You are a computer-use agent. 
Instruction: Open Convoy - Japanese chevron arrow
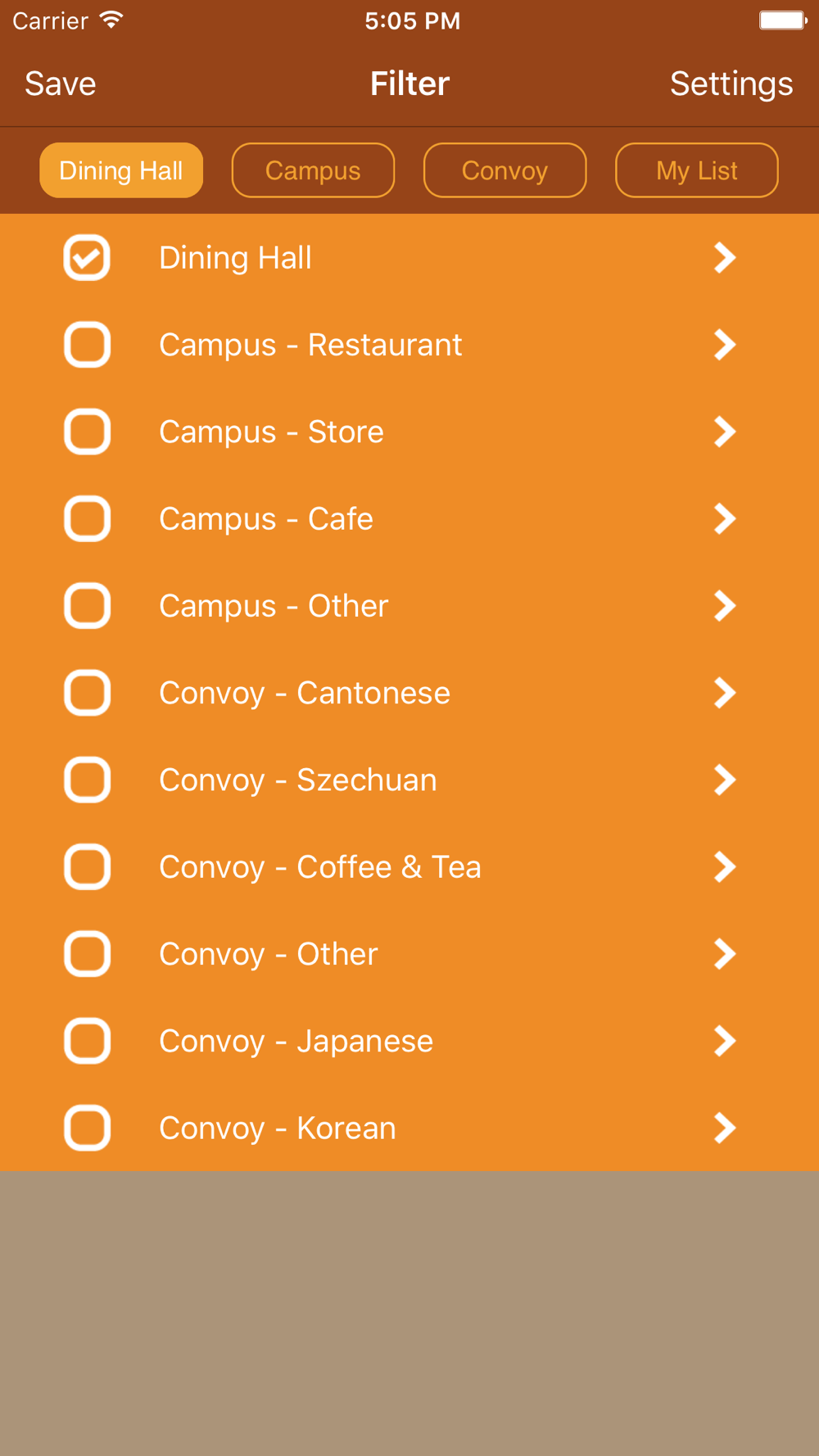725,1041
